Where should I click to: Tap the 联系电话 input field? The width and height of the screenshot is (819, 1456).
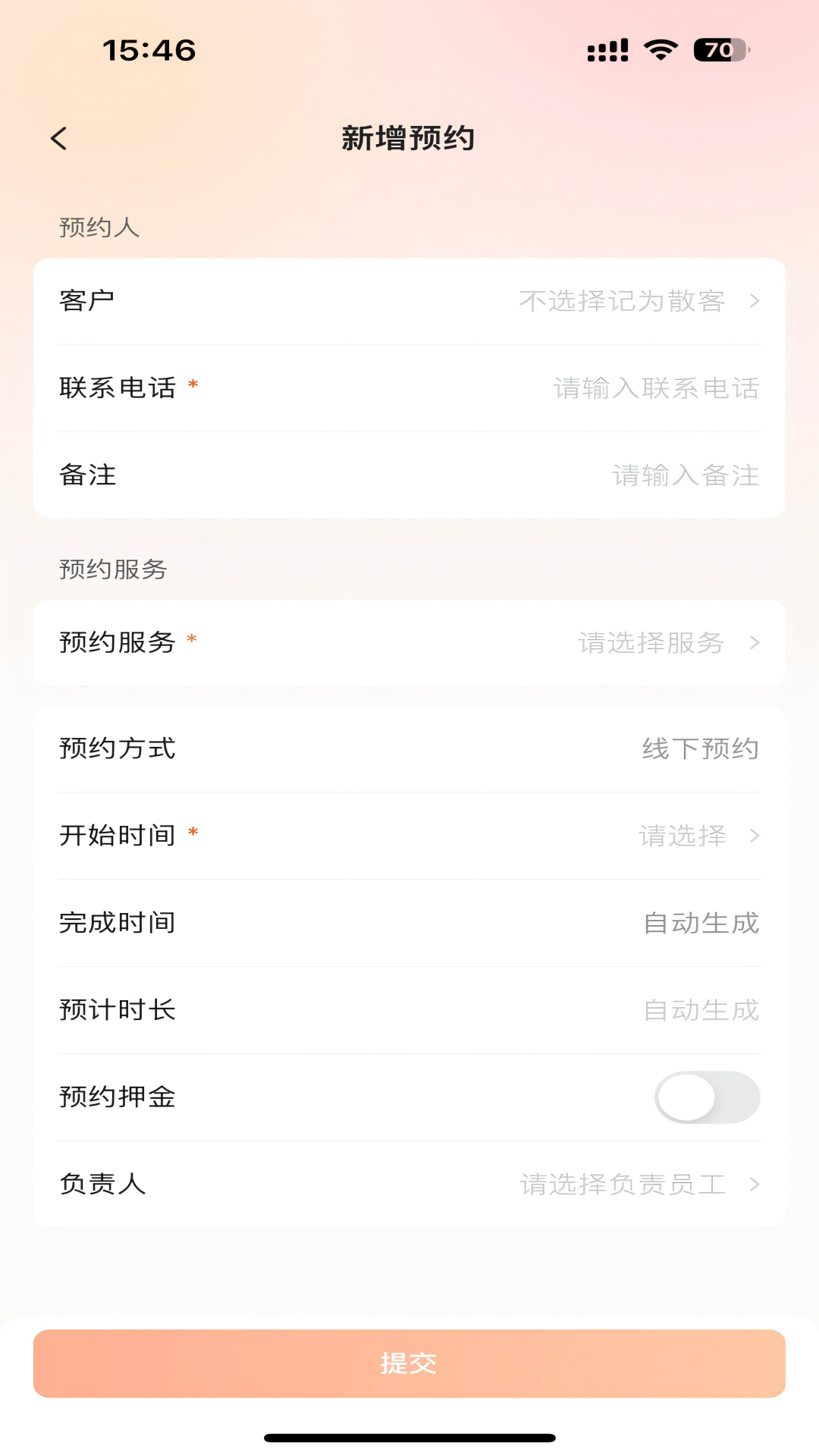click(655, 388)
